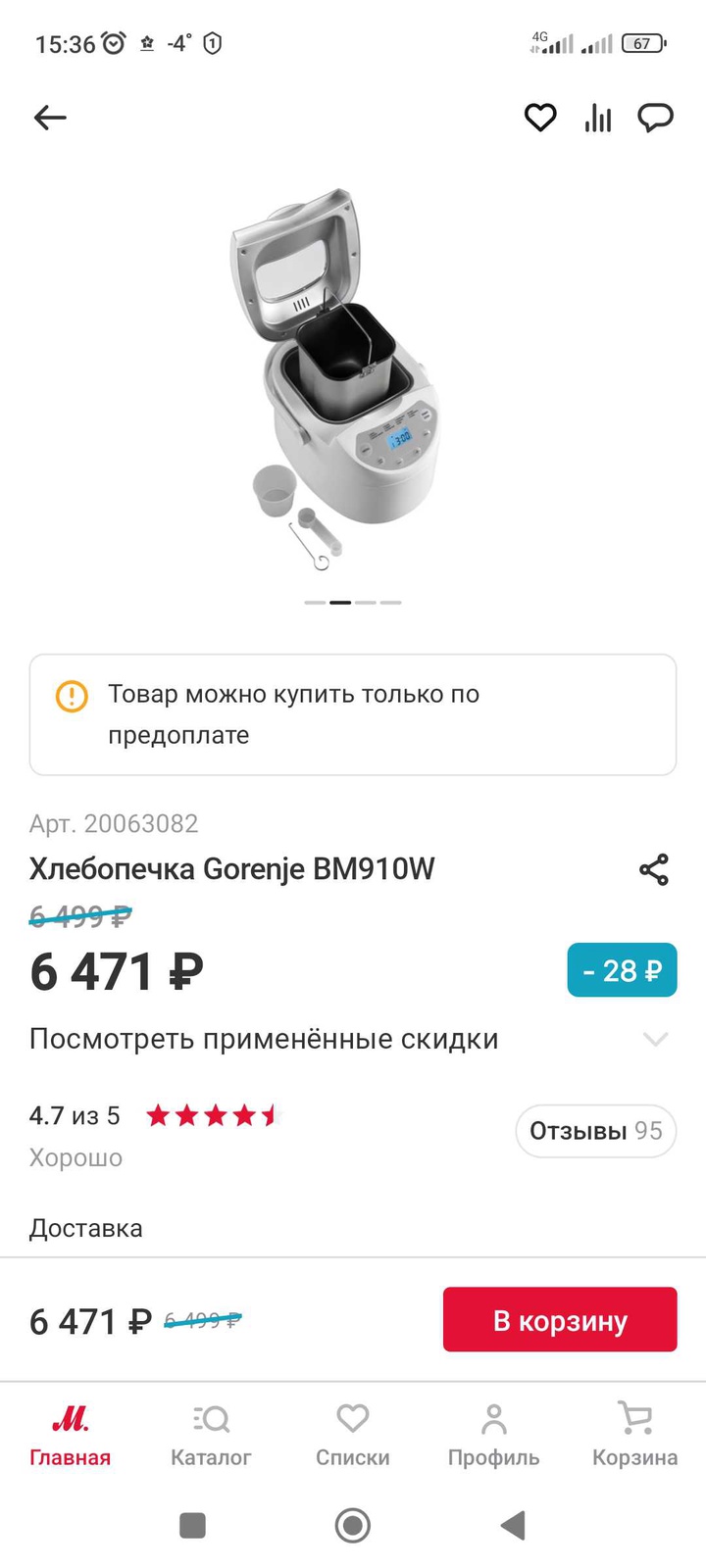The height and width of the screenshot is (1568, 706).
Task: Switch to the Каталог tab
Action: pos(211,1435)
